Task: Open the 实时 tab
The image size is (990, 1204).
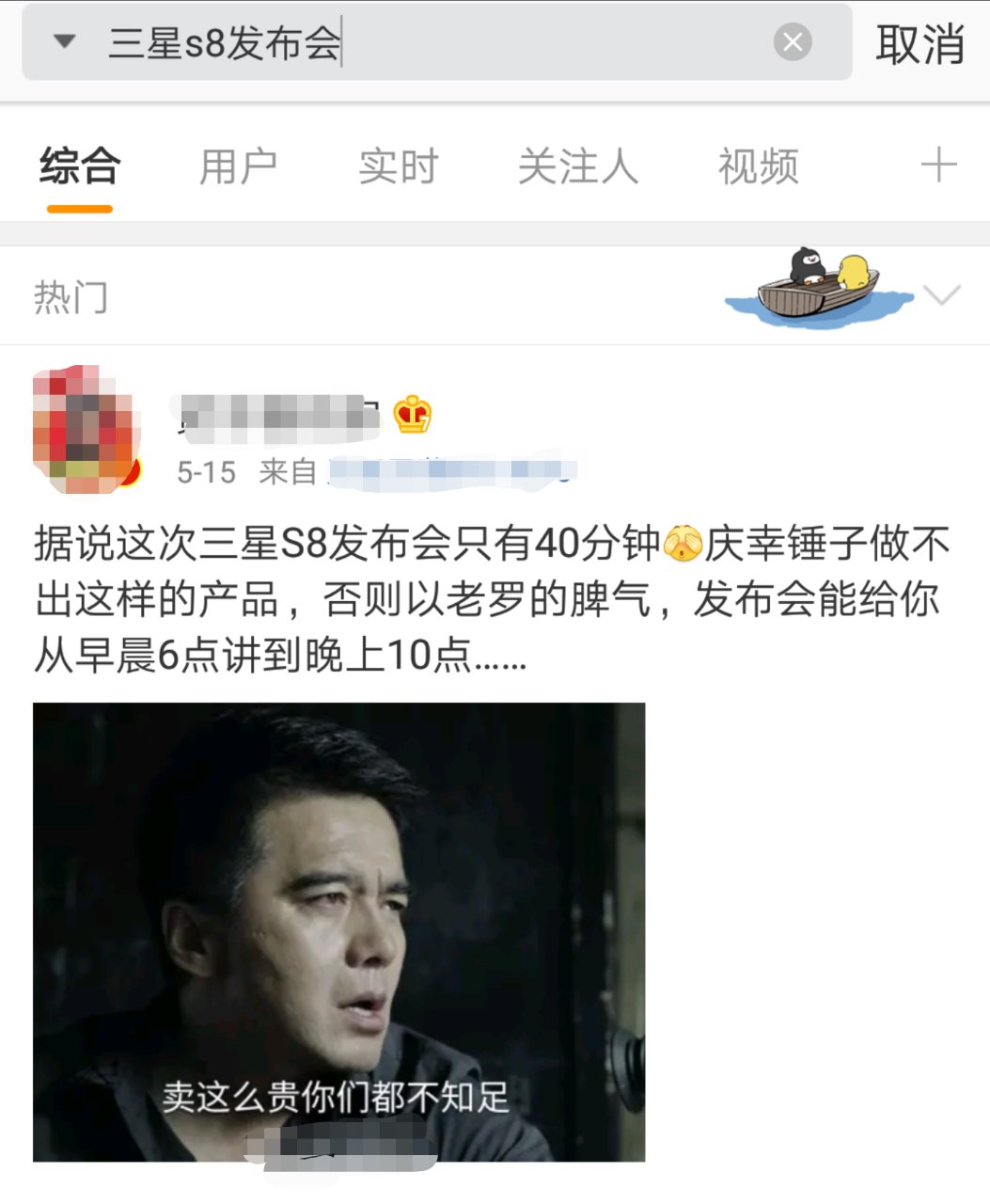Action: coord(397,167)
